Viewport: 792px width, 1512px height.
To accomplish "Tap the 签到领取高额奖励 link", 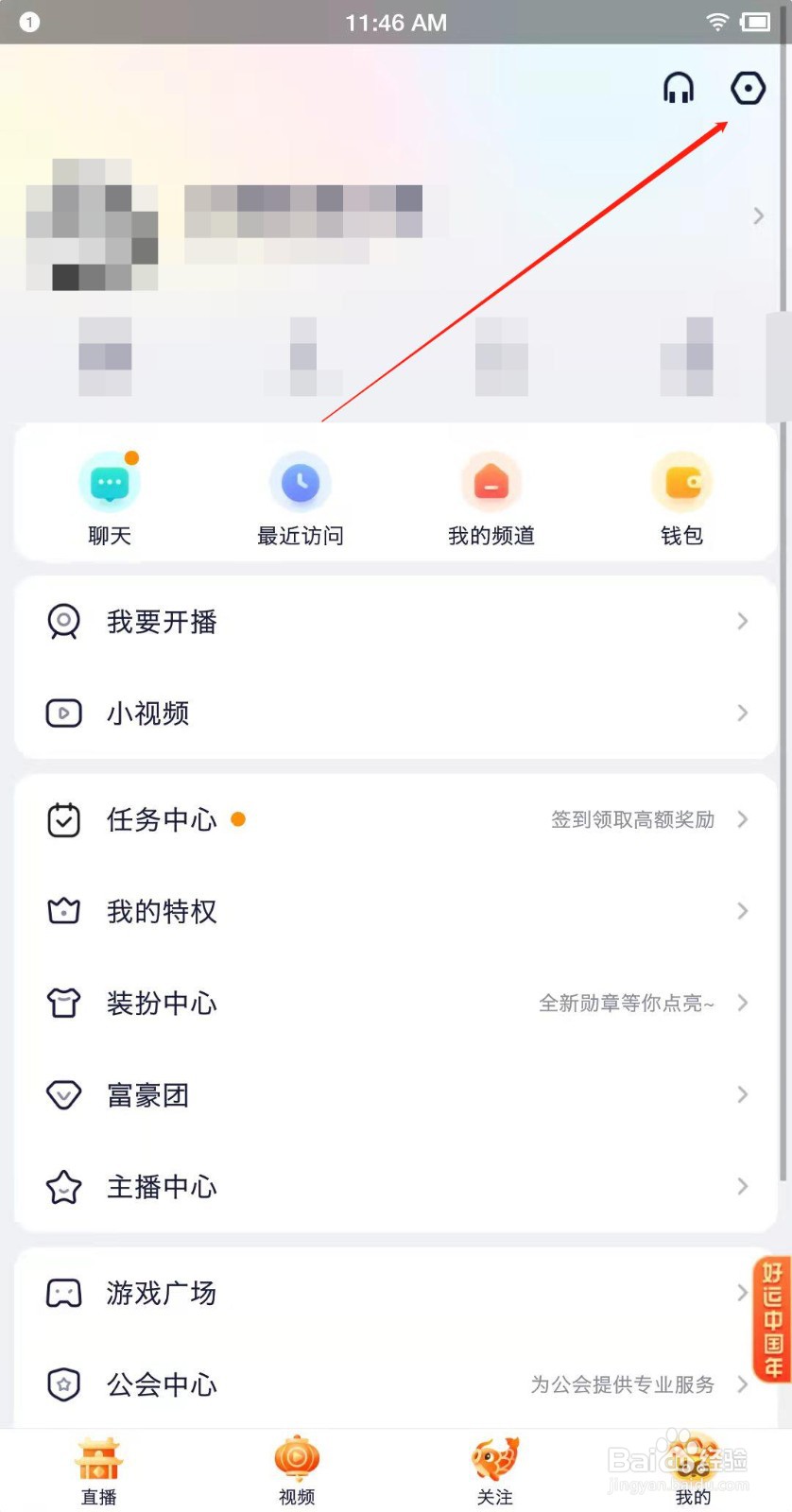I will 633,820.
